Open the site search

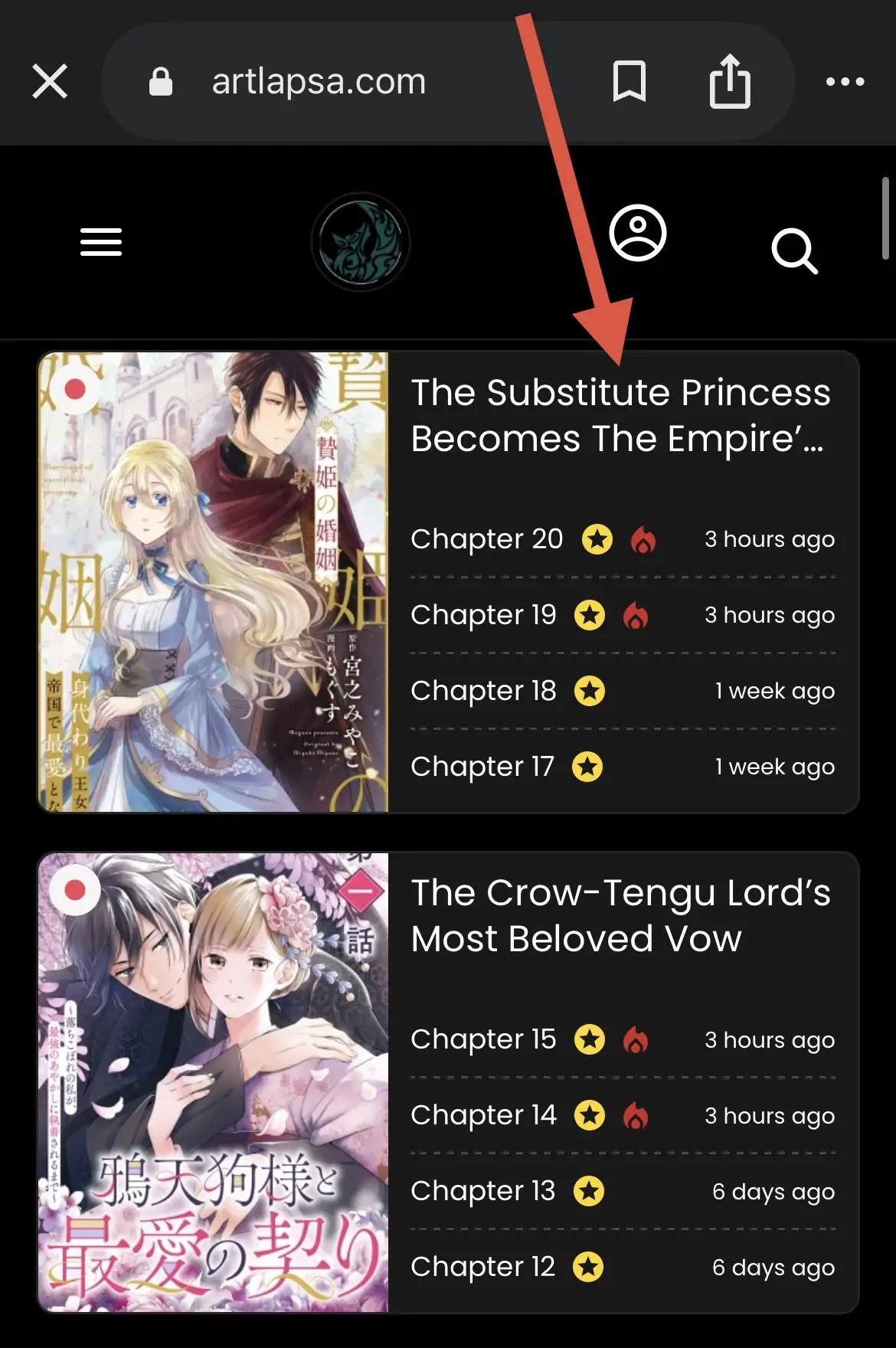tap(794, 250)
